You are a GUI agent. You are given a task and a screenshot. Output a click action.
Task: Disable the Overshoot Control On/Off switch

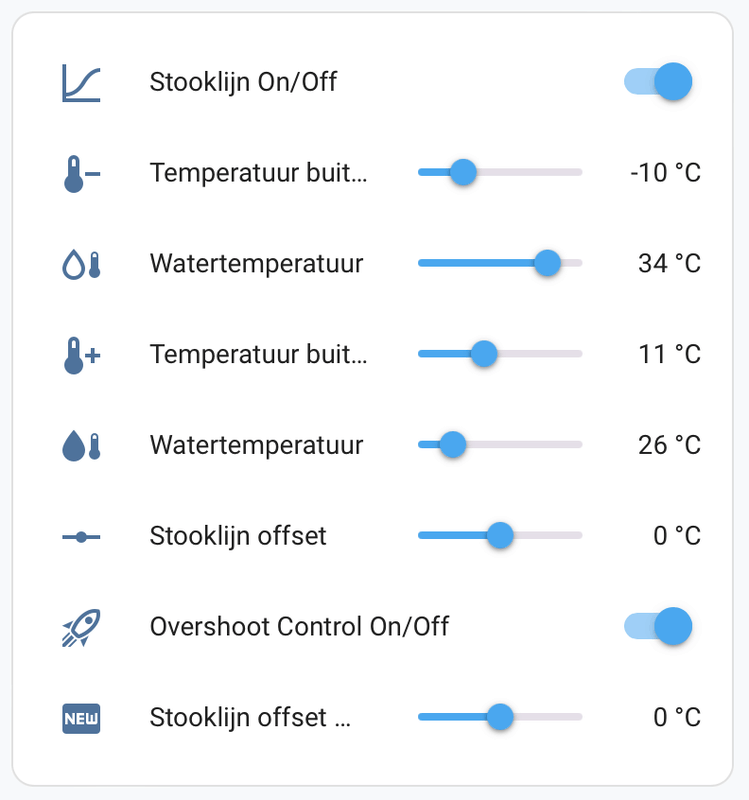659,627
